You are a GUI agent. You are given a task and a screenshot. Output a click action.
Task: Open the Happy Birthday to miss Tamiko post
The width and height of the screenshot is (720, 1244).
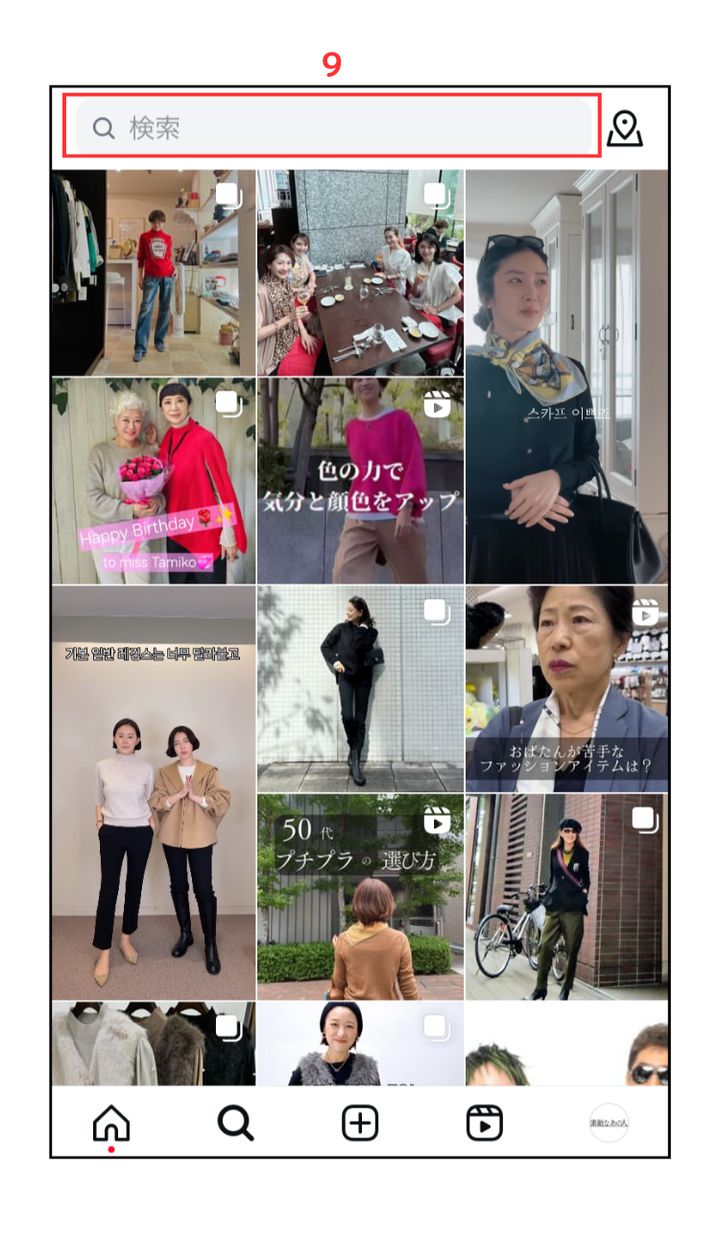(x=153, y=480)
